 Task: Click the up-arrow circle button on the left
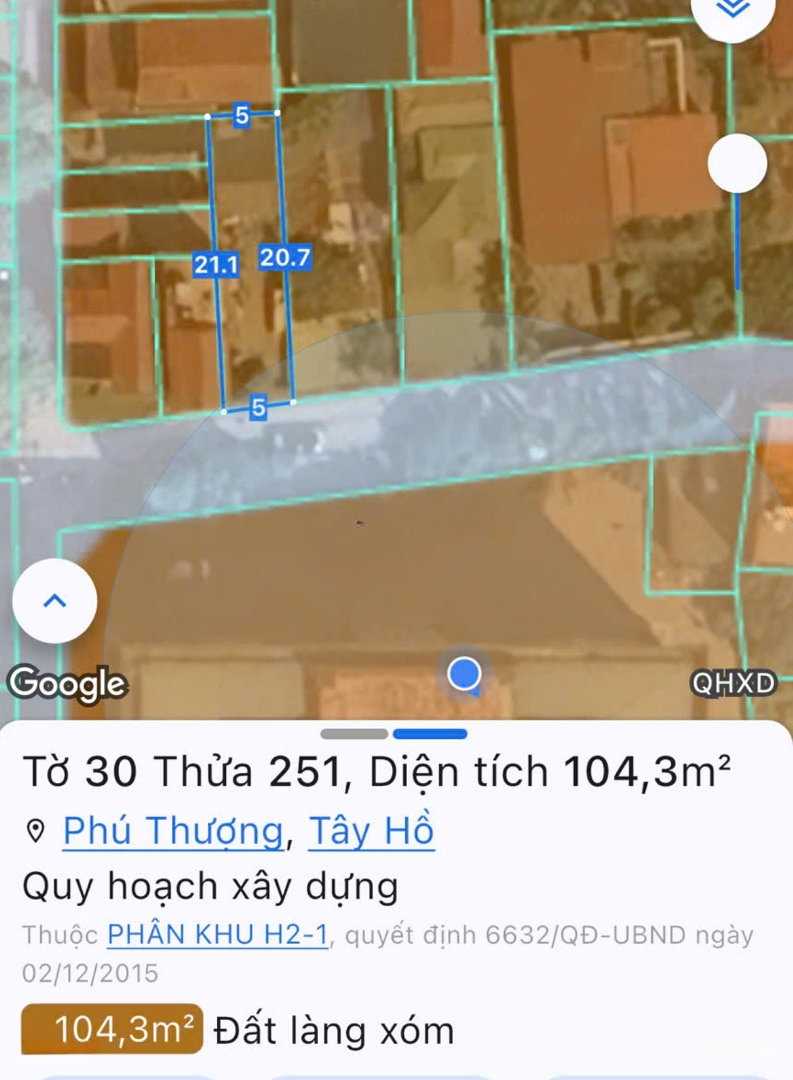pyautogui.click(x=54, y=600)
